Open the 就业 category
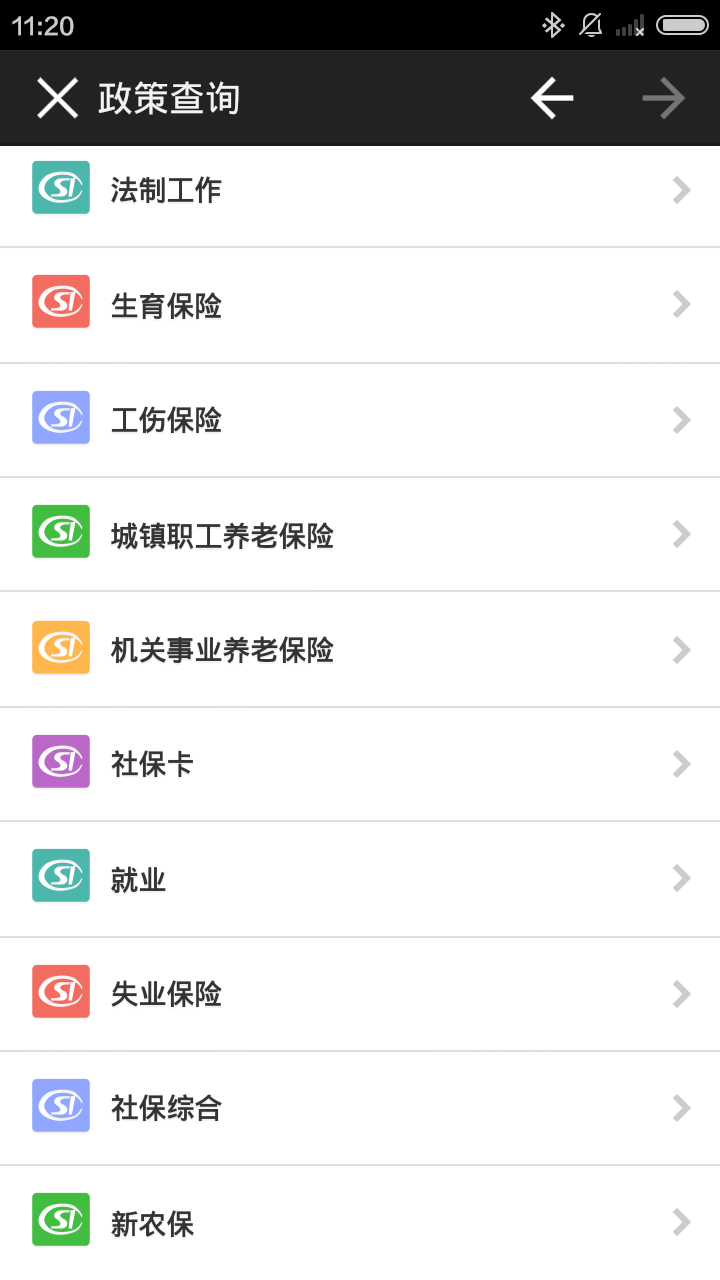Viewport: 720px width, 1280px height. click(x=360, y=880)
